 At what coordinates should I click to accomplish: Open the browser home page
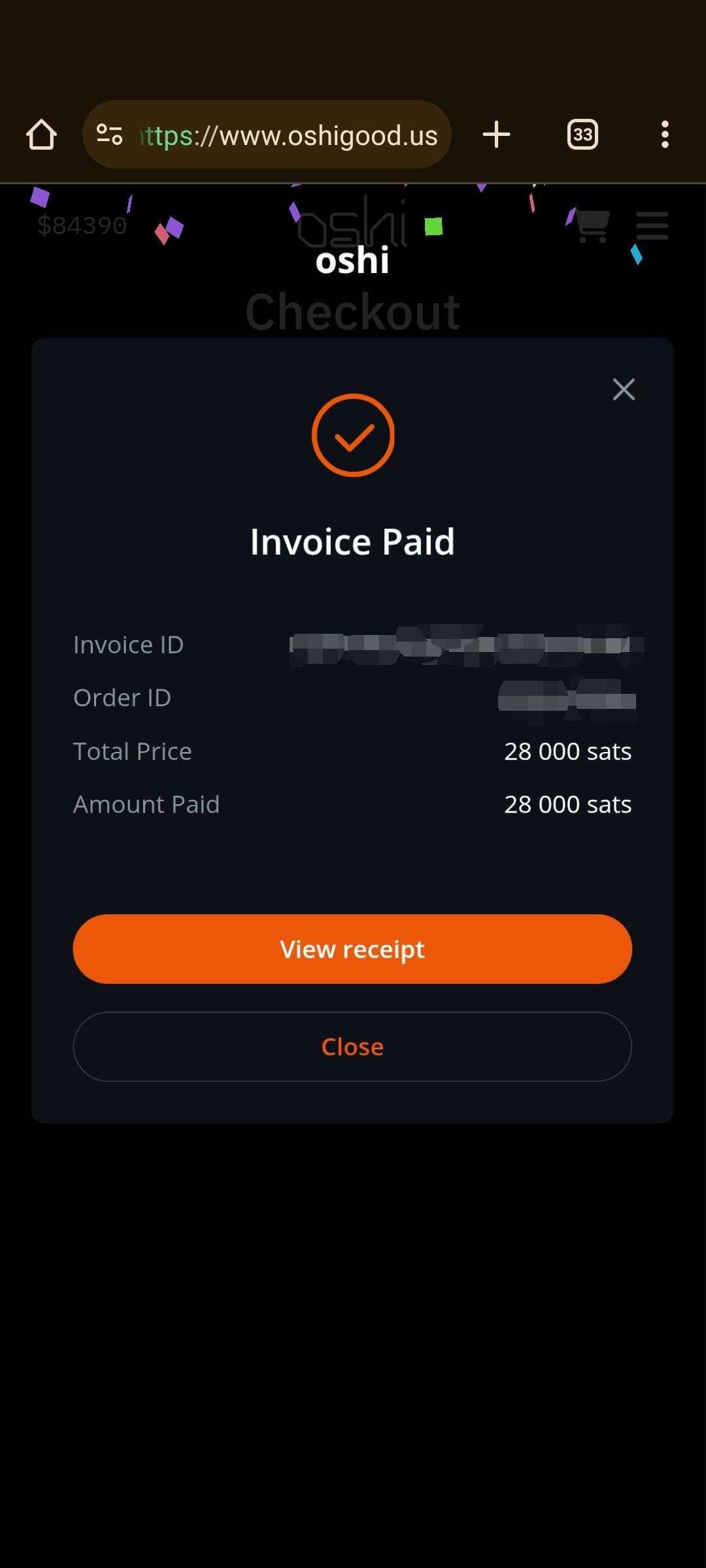tap(41, 135)
